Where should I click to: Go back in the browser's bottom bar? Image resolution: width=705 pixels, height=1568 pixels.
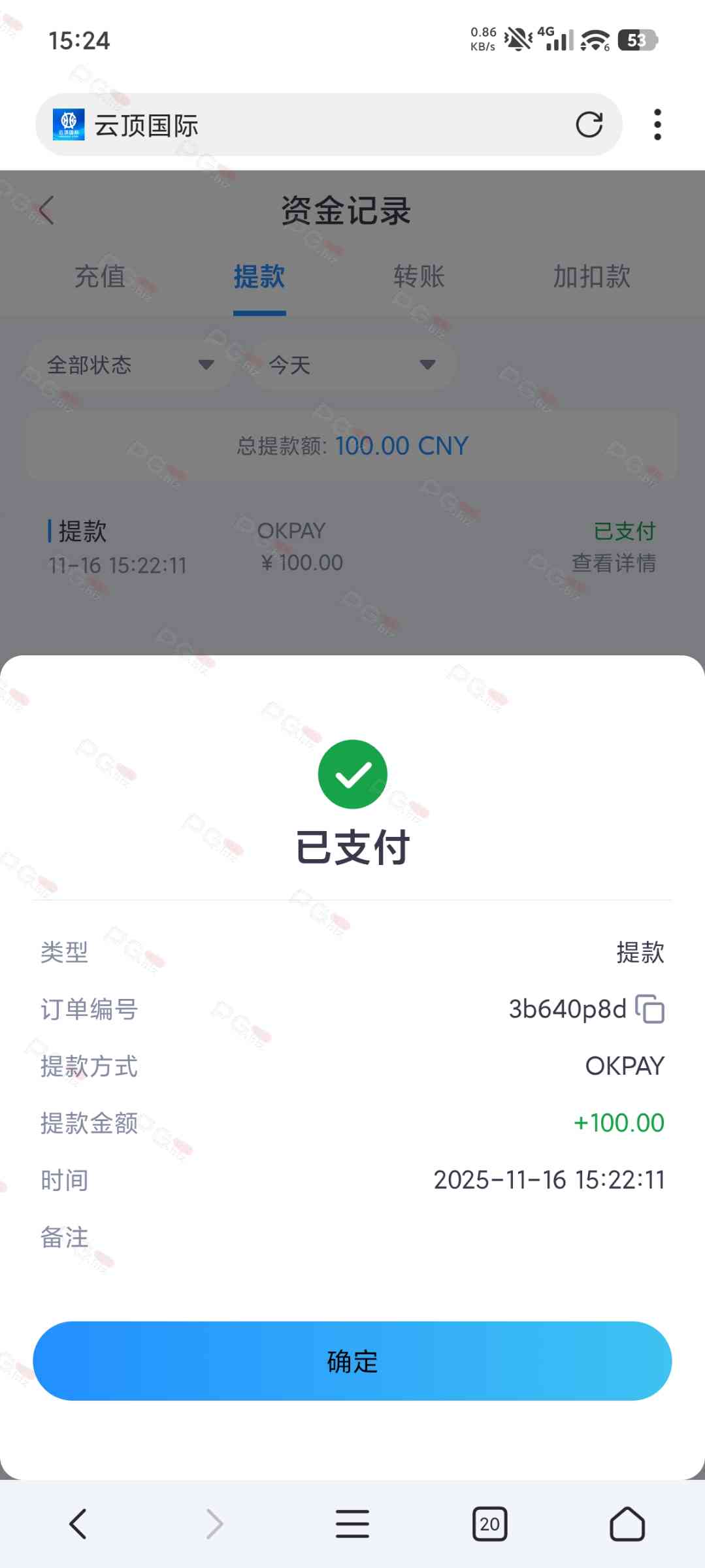pyautogui.click(x=78, y=1524)
